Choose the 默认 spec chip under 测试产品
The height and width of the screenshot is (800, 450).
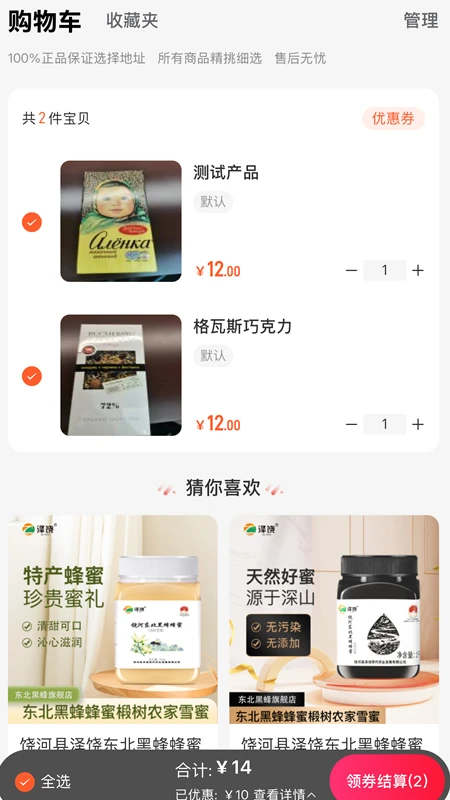point(213,202)
